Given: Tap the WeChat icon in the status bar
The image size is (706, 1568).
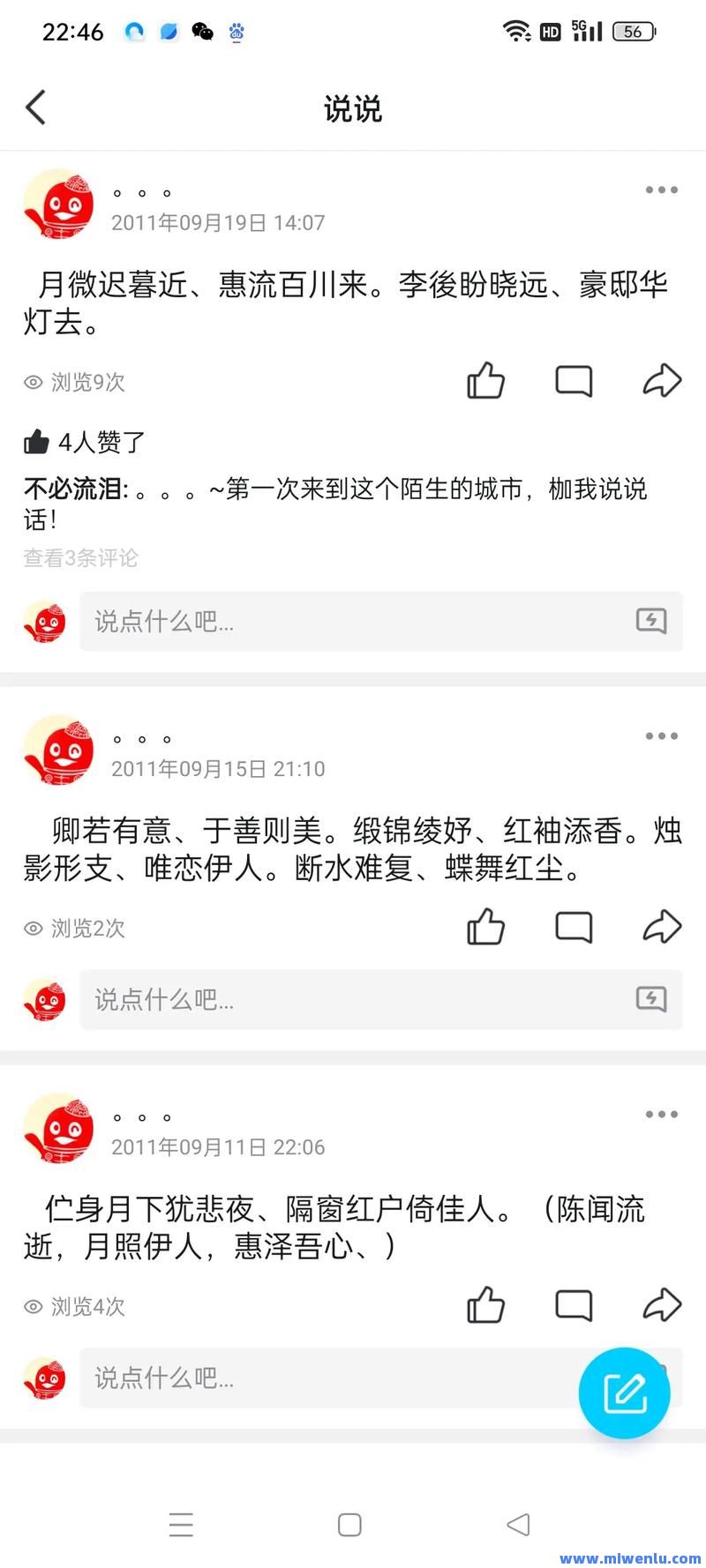Looking at the screenshot, I should (202, 32).
